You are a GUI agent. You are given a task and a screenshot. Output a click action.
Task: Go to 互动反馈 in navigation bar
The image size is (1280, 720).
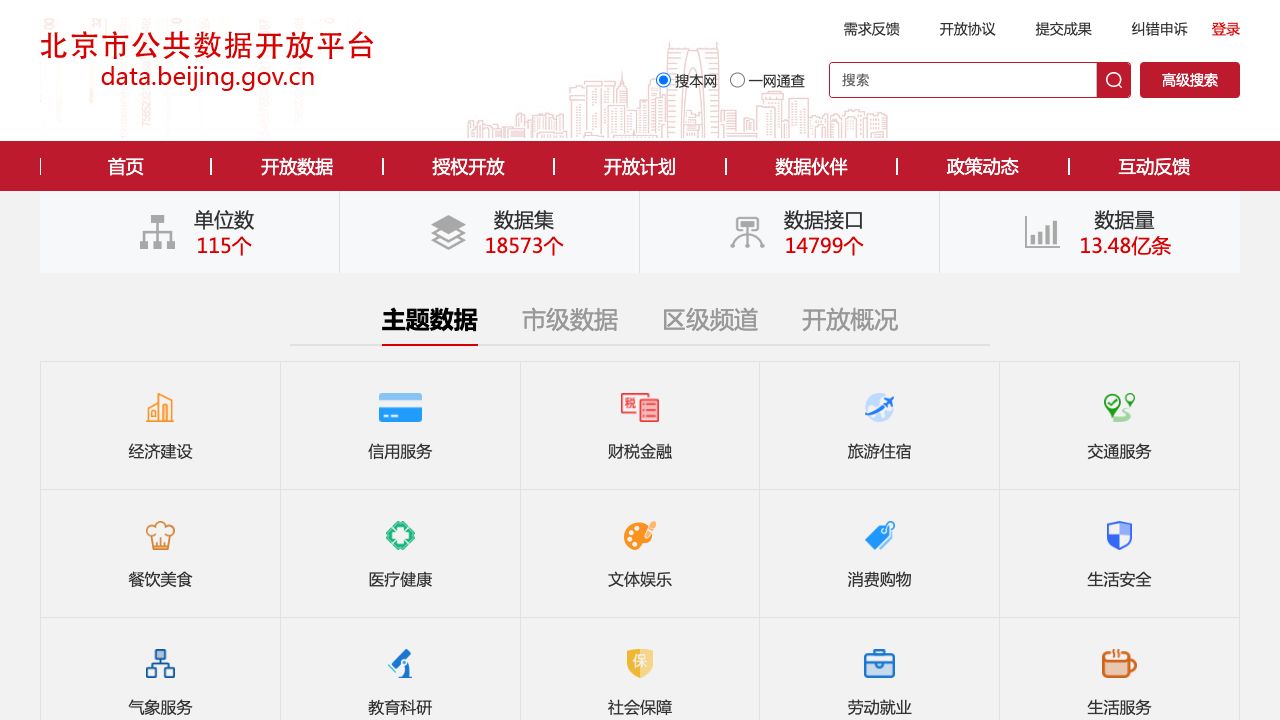click(x=1154, y=167)
